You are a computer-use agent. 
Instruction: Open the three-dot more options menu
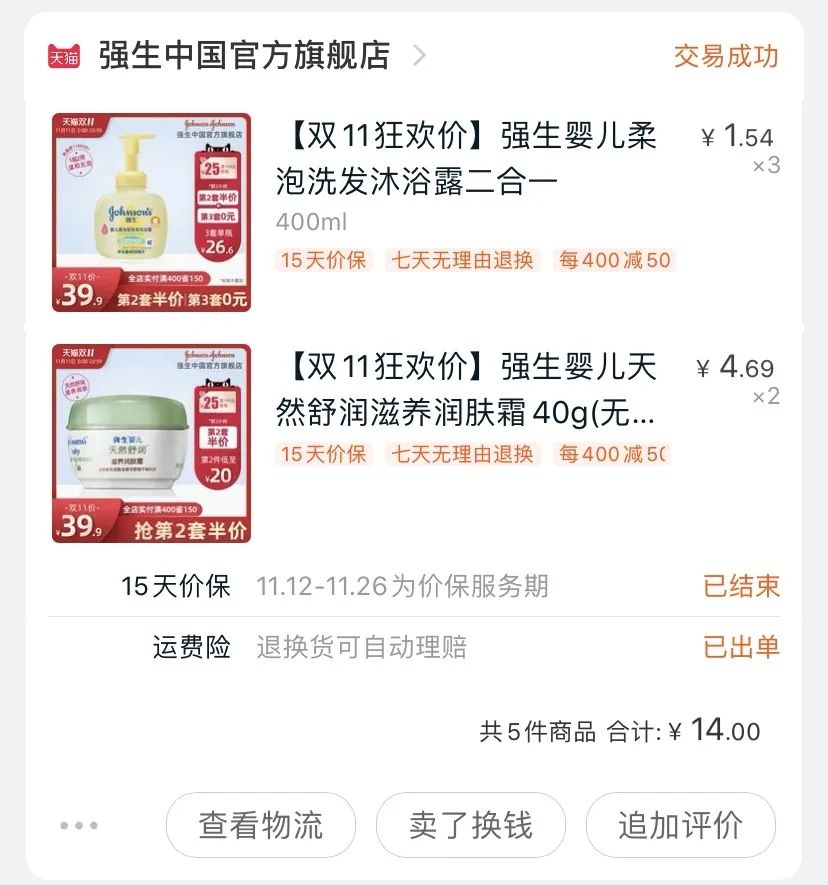pos(79,826)
